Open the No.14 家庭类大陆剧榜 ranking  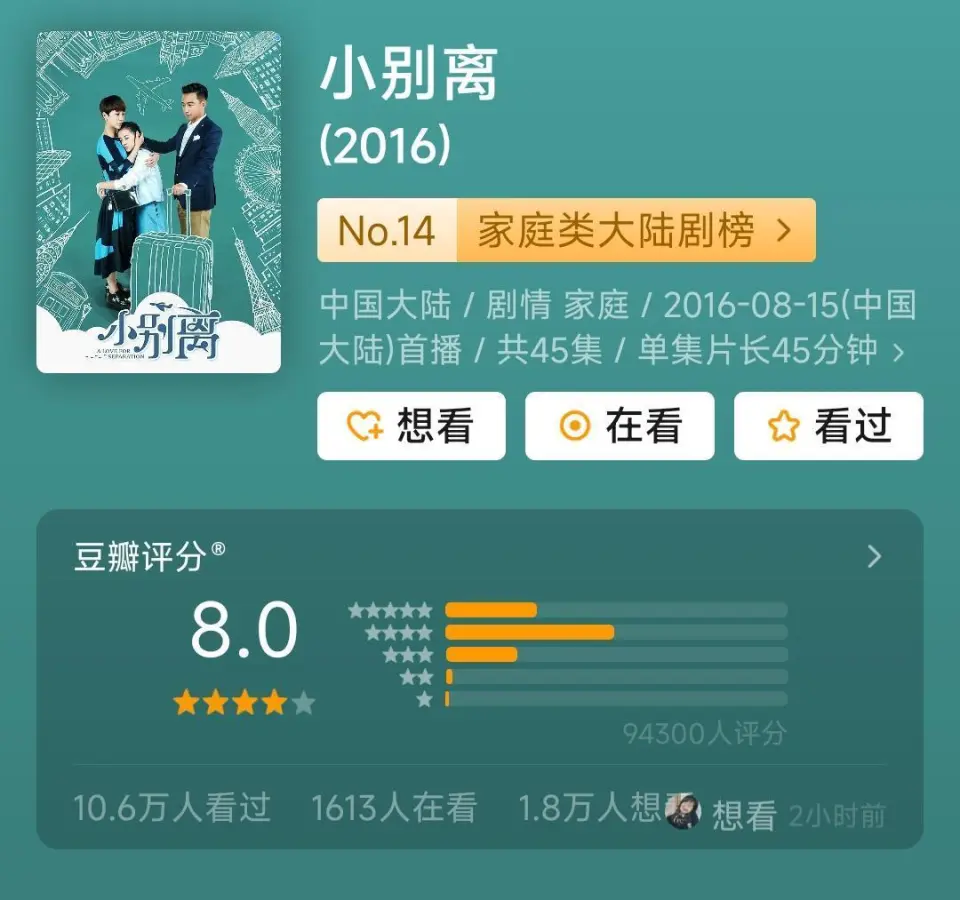click(566, 231)
